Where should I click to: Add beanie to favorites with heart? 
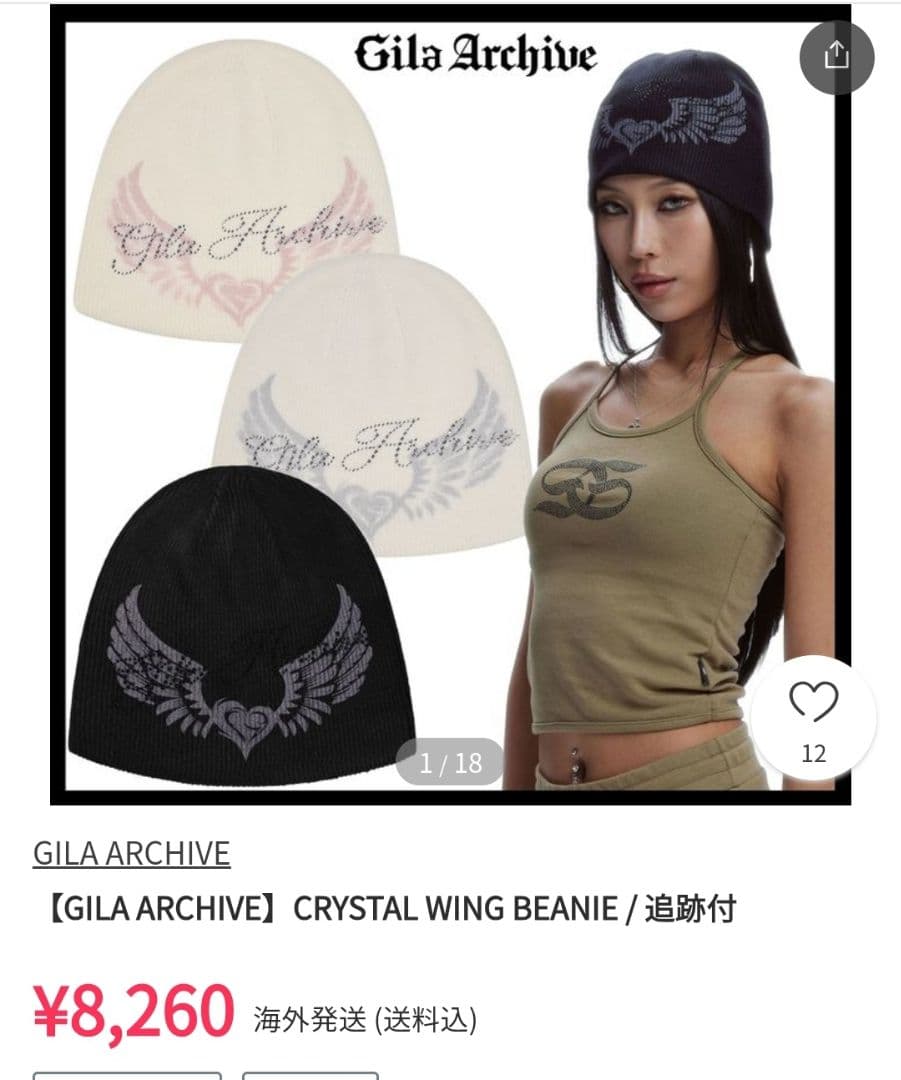pos(813,704)
